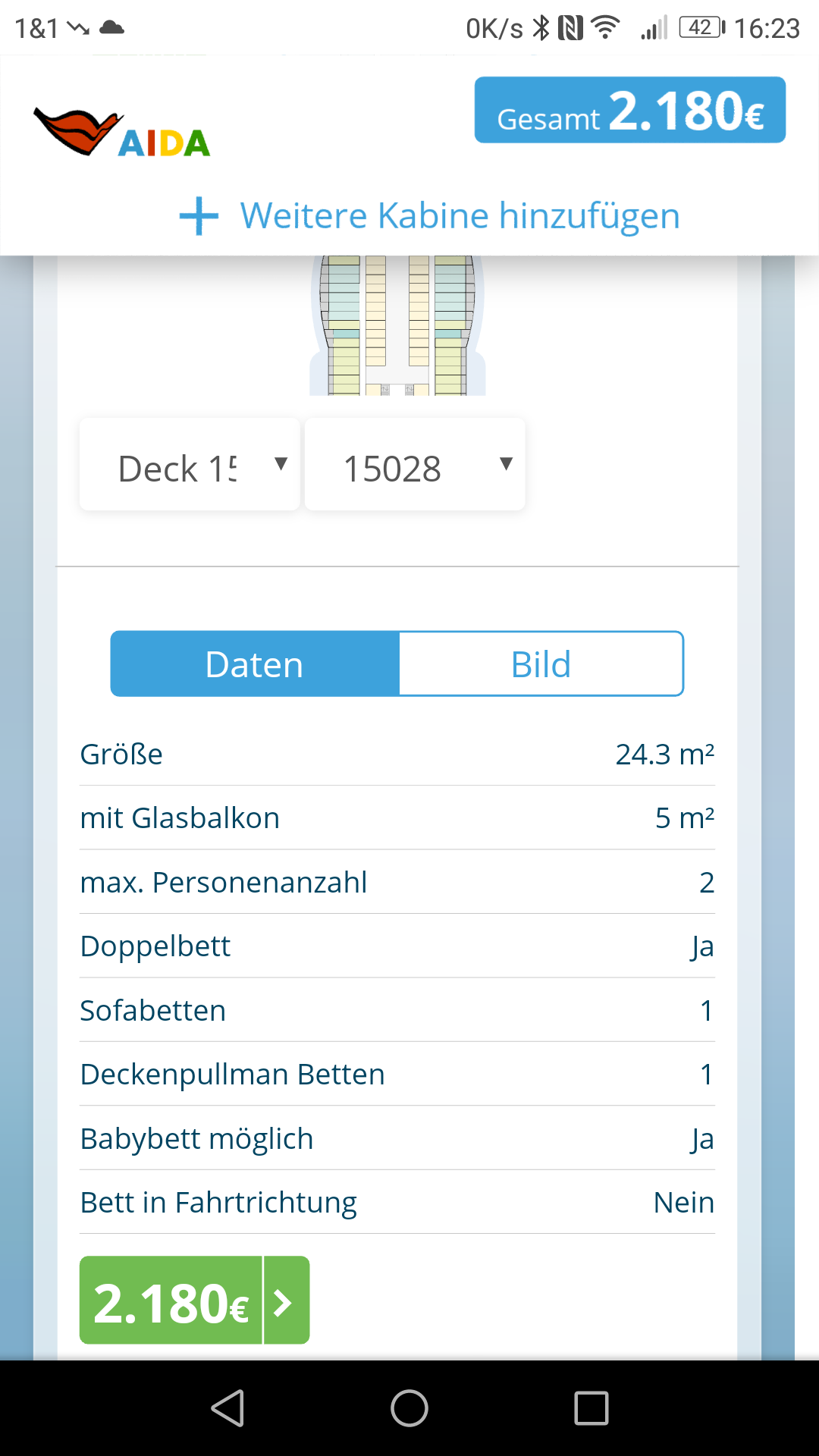The height and width of the screenshot is (1456, 819).
Task: Open the deck plan image
Action: pos(397,326)
